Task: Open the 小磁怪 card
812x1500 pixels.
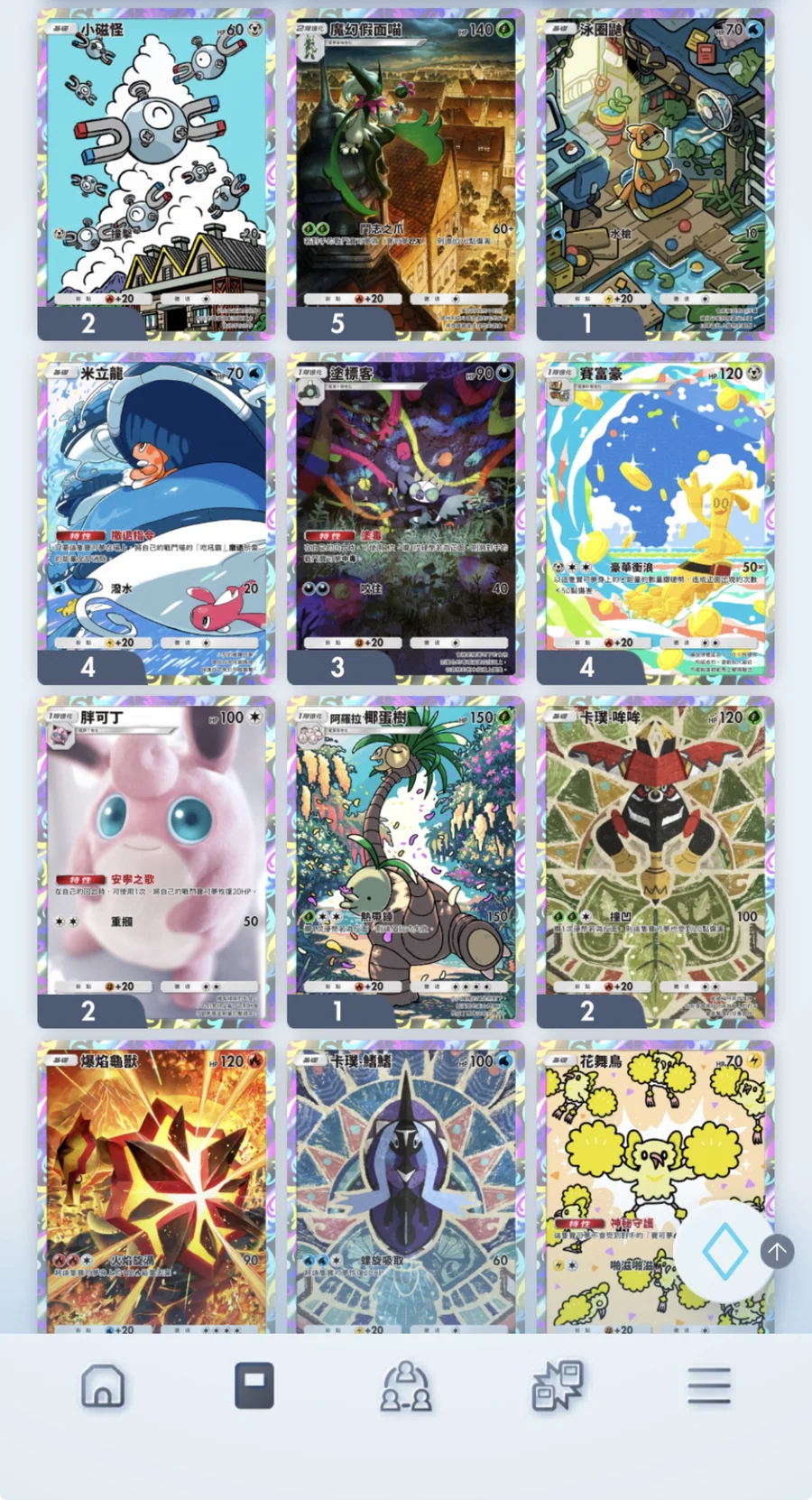Action: tap(156, 171)
